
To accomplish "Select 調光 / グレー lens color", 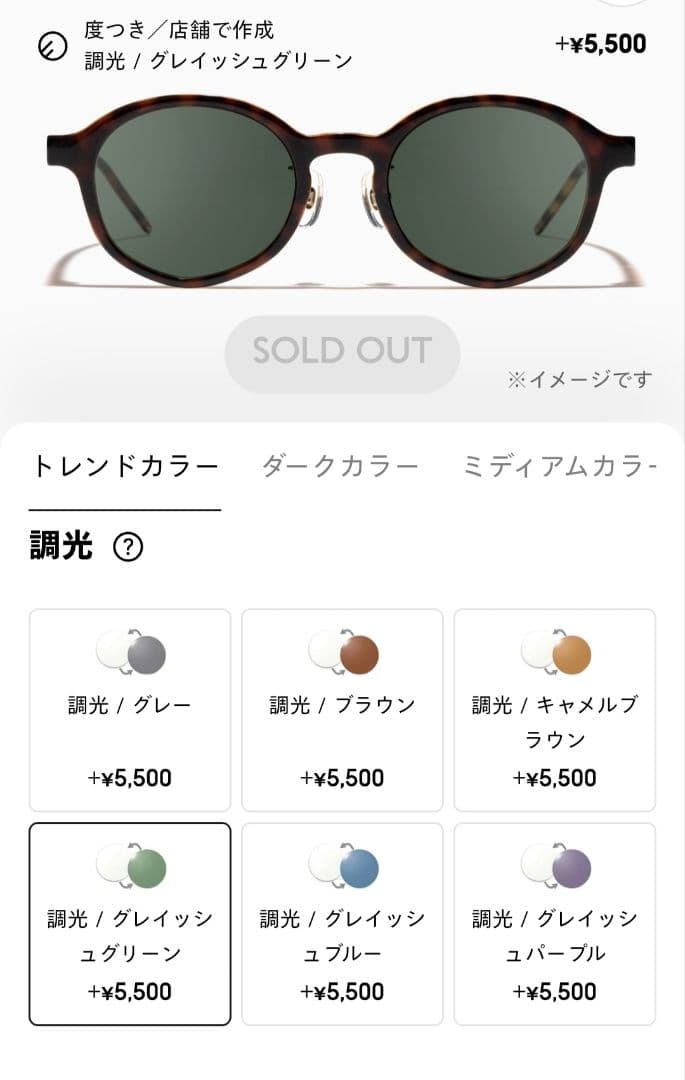I will 130,710.
